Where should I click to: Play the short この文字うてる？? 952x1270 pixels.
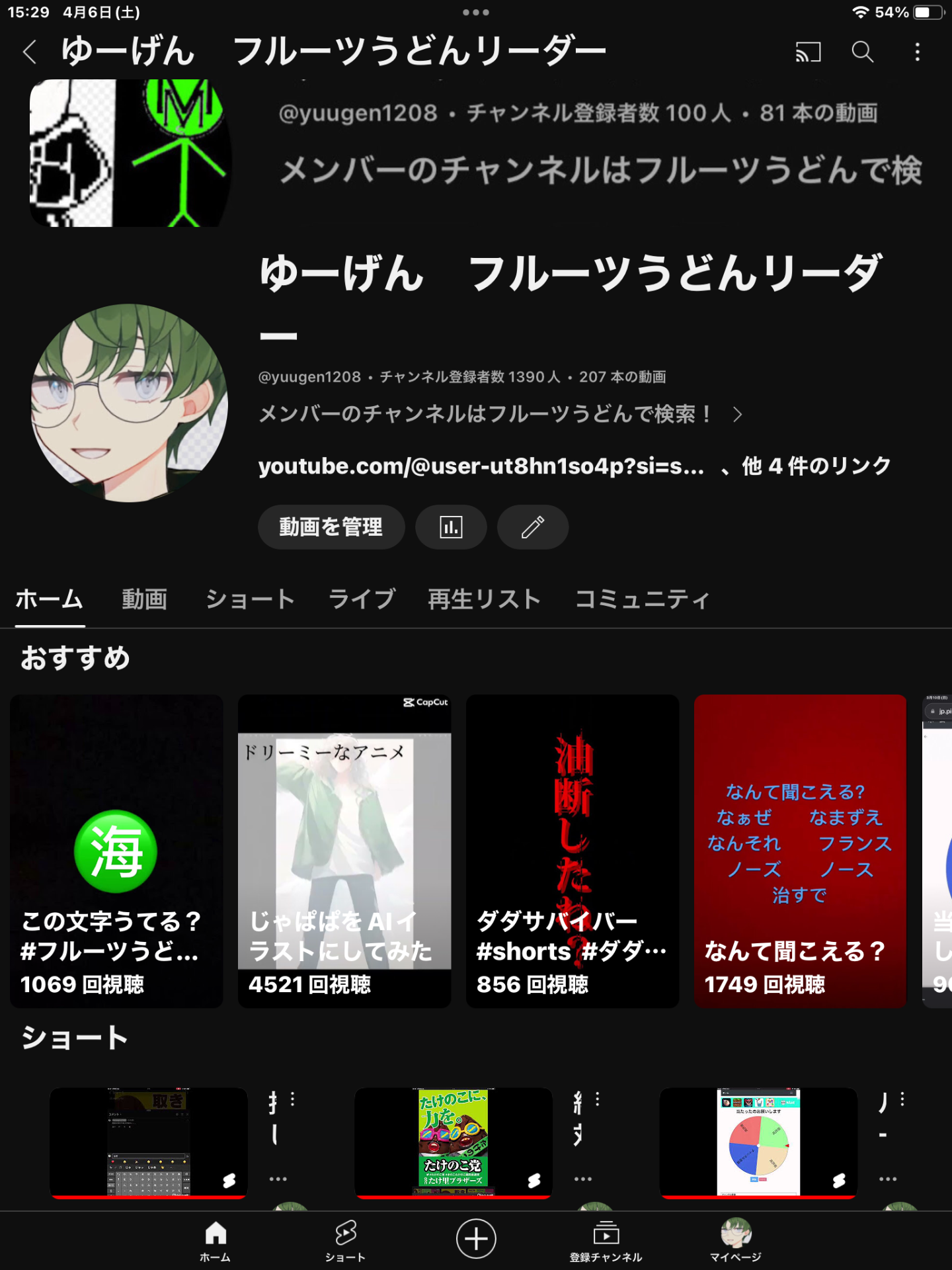point(116,850)
